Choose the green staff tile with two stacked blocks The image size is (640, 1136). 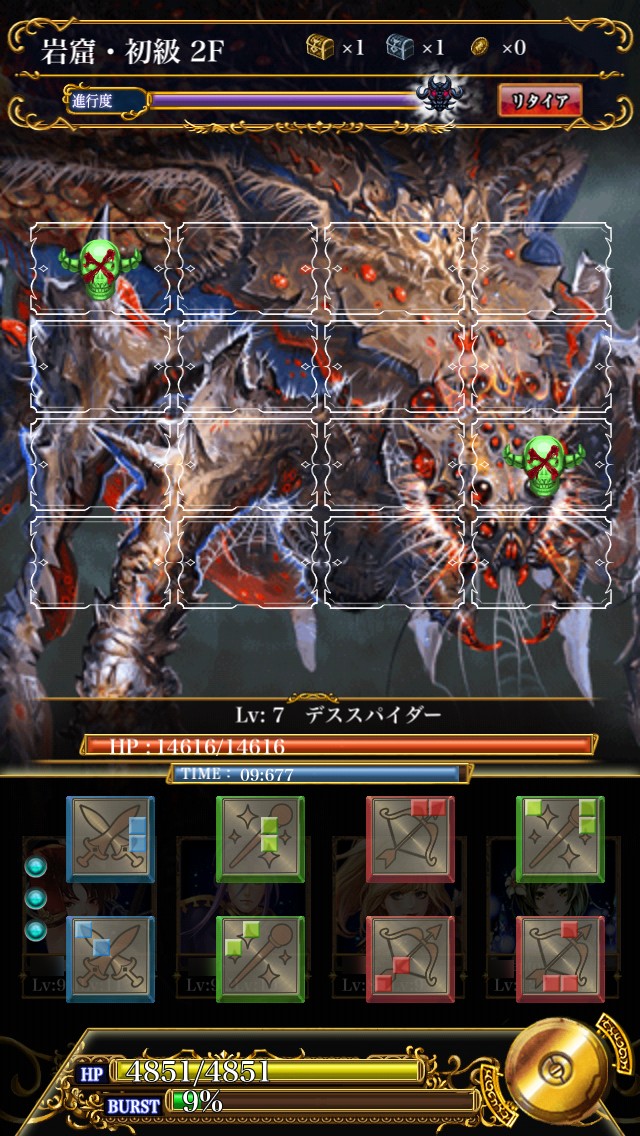point(260,839)
